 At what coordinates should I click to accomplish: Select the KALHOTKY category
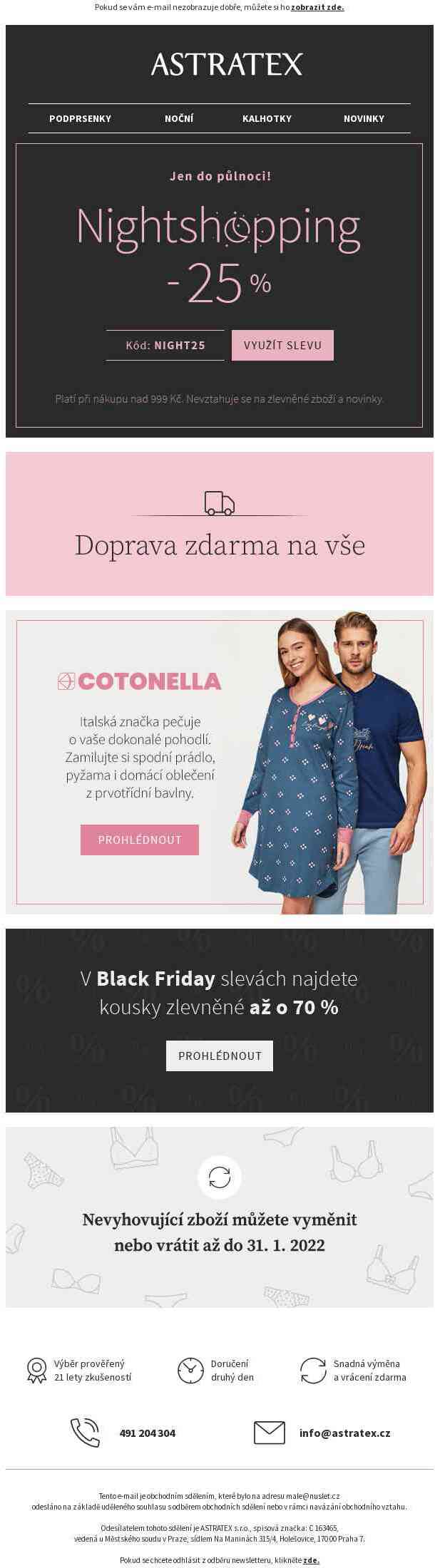coord(267,118)
